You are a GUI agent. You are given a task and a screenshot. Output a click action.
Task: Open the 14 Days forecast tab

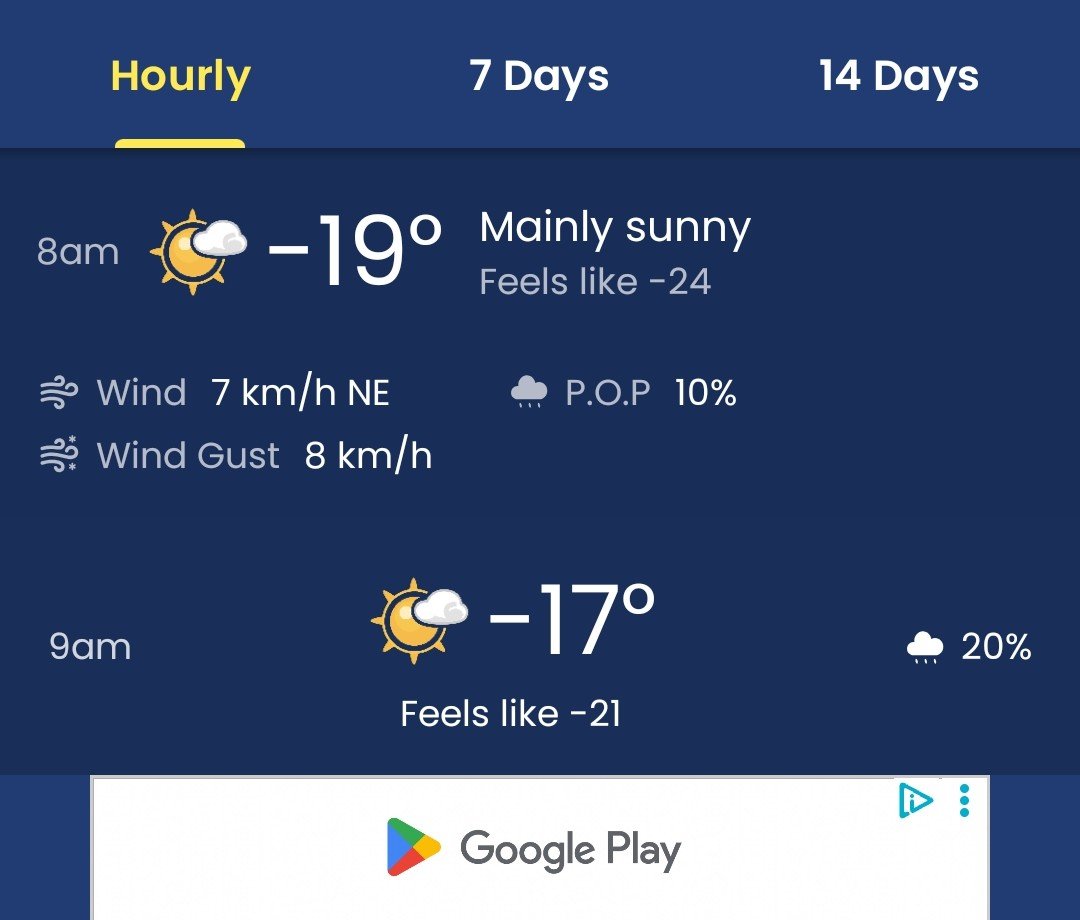[x=898, y=77]
